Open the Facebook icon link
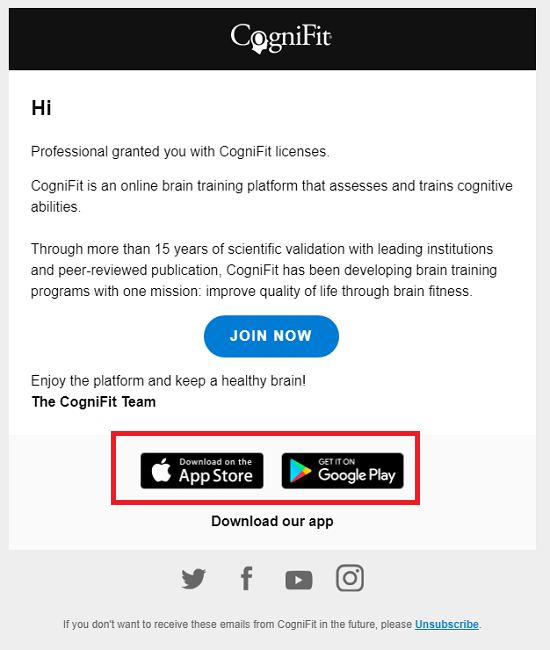This screenshot has width=550, height=650. click(x=247, y=578)
